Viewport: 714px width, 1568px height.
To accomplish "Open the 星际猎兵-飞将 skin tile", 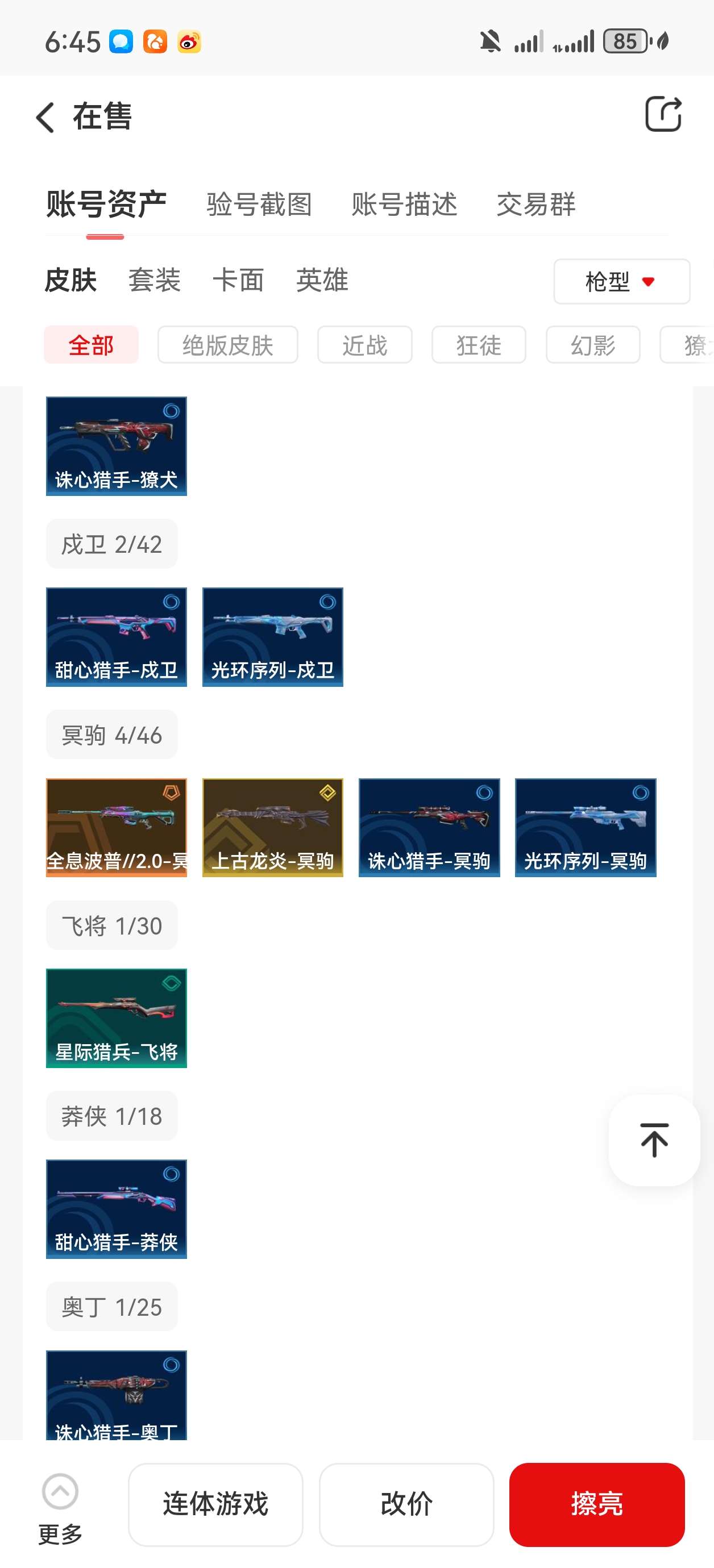I will click(117, 1017).
